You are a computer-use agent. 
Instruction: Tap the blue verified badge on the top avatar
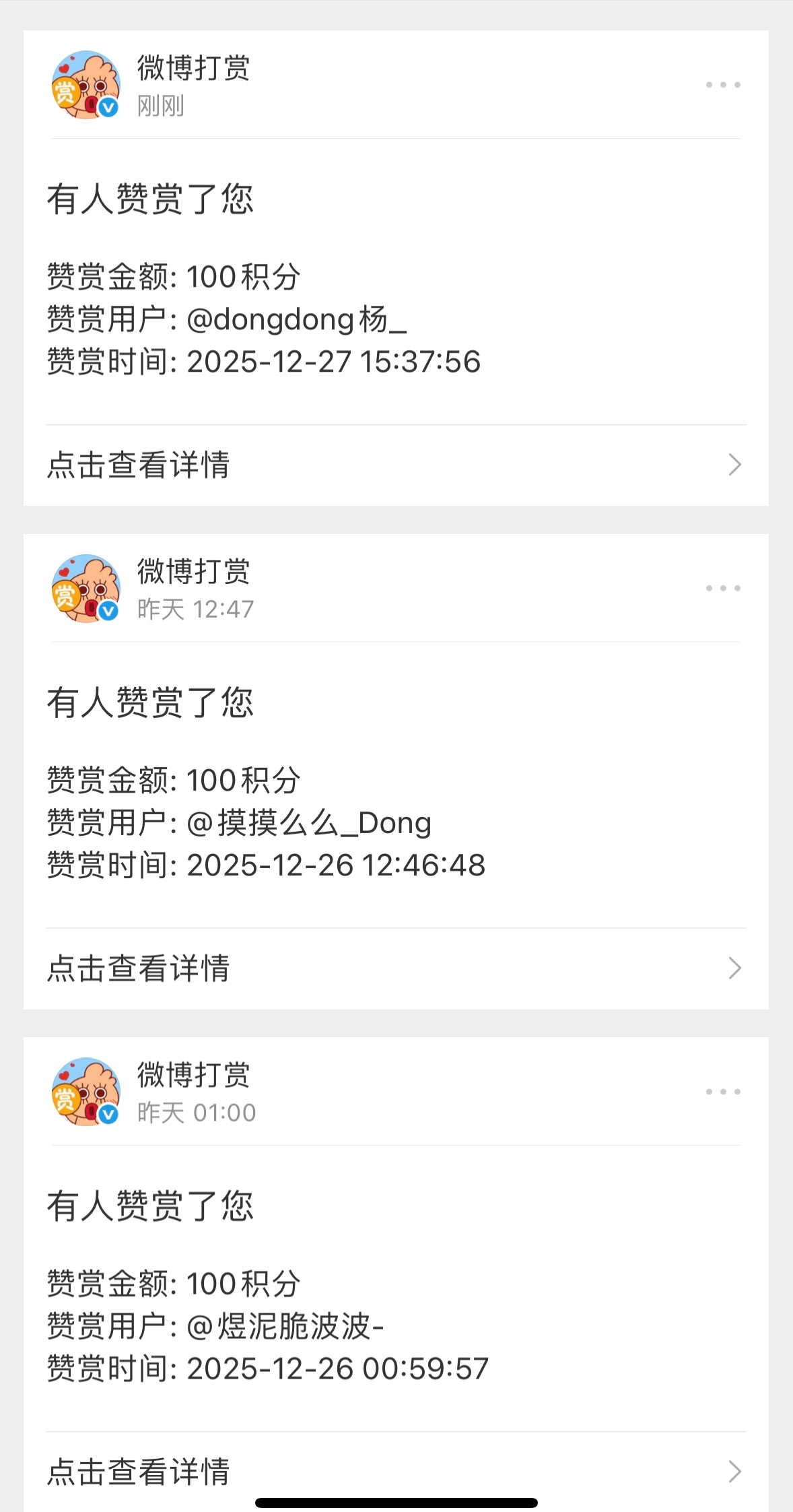click(106, 108)
